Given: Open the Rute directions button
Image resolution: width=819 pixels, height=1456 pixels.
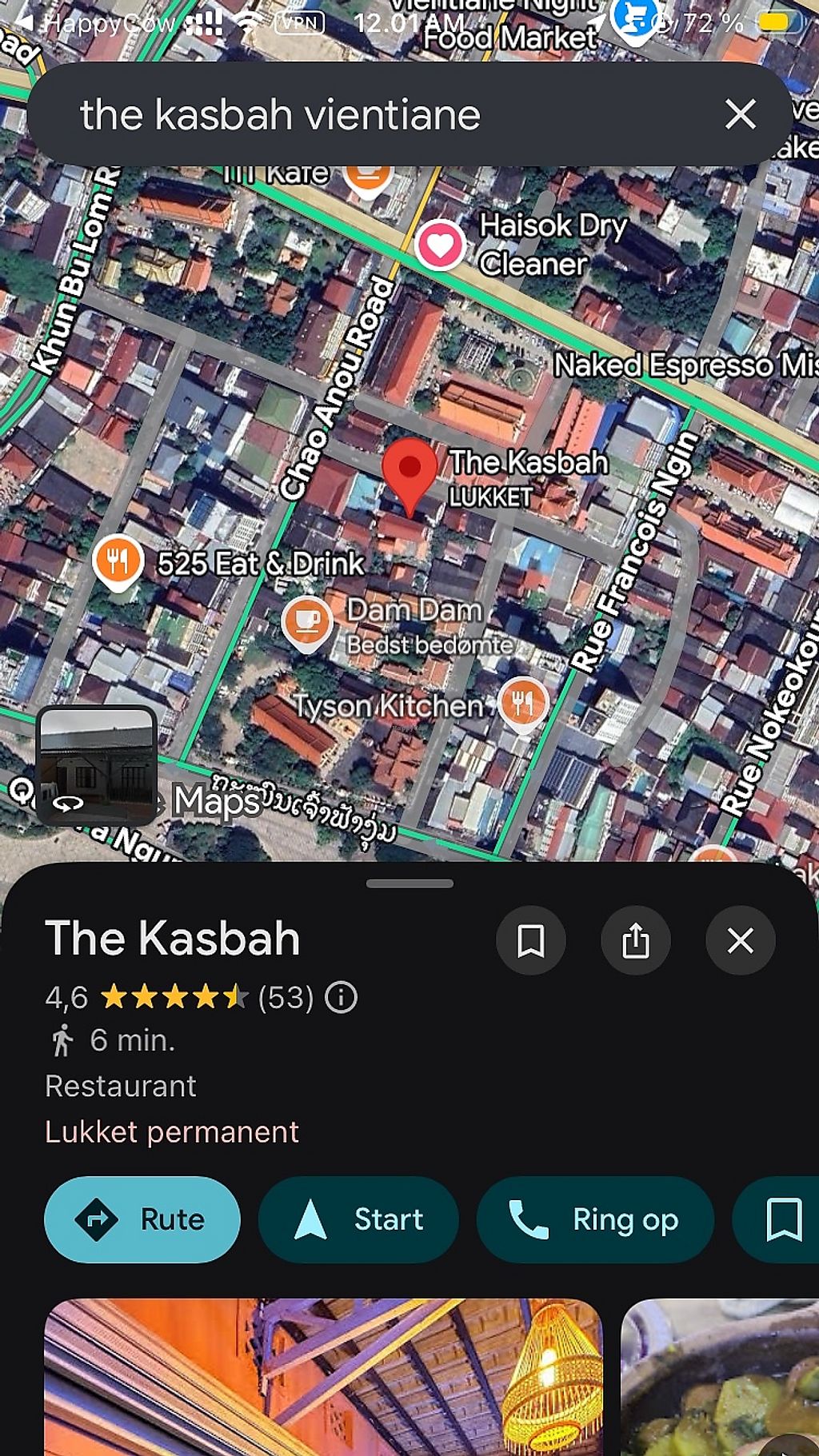Looking at the screenshot, I should pos(142,1219).
